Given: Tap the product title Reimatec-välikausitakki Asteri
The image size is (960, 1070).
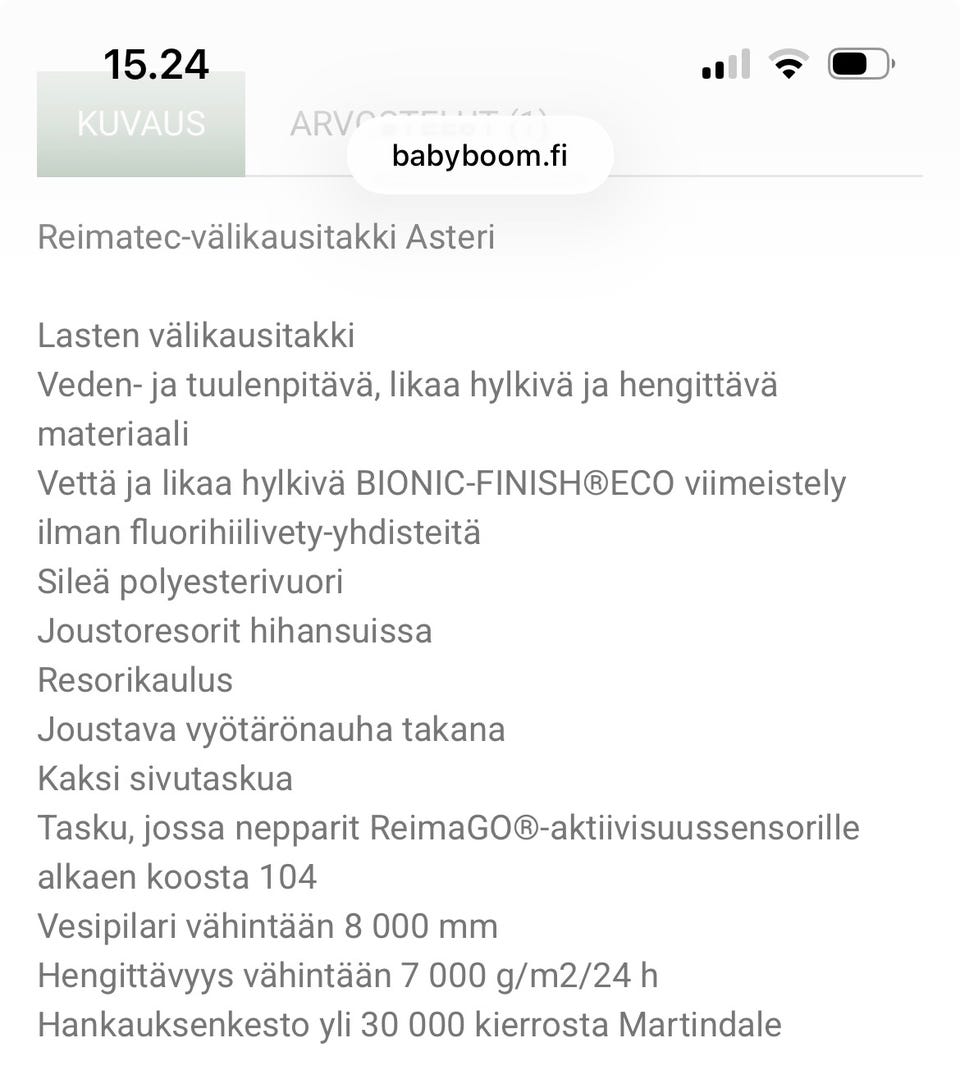Looking at the screenshot, I should (x=266, y=237).
